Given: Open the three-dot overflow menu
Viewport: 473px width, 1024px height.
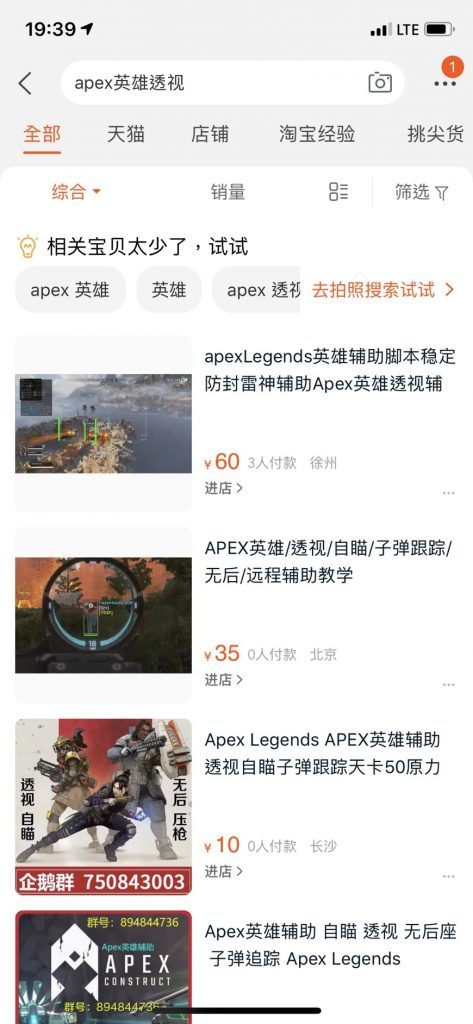Looking at the screenshot, I should click(x=446, y=83).
